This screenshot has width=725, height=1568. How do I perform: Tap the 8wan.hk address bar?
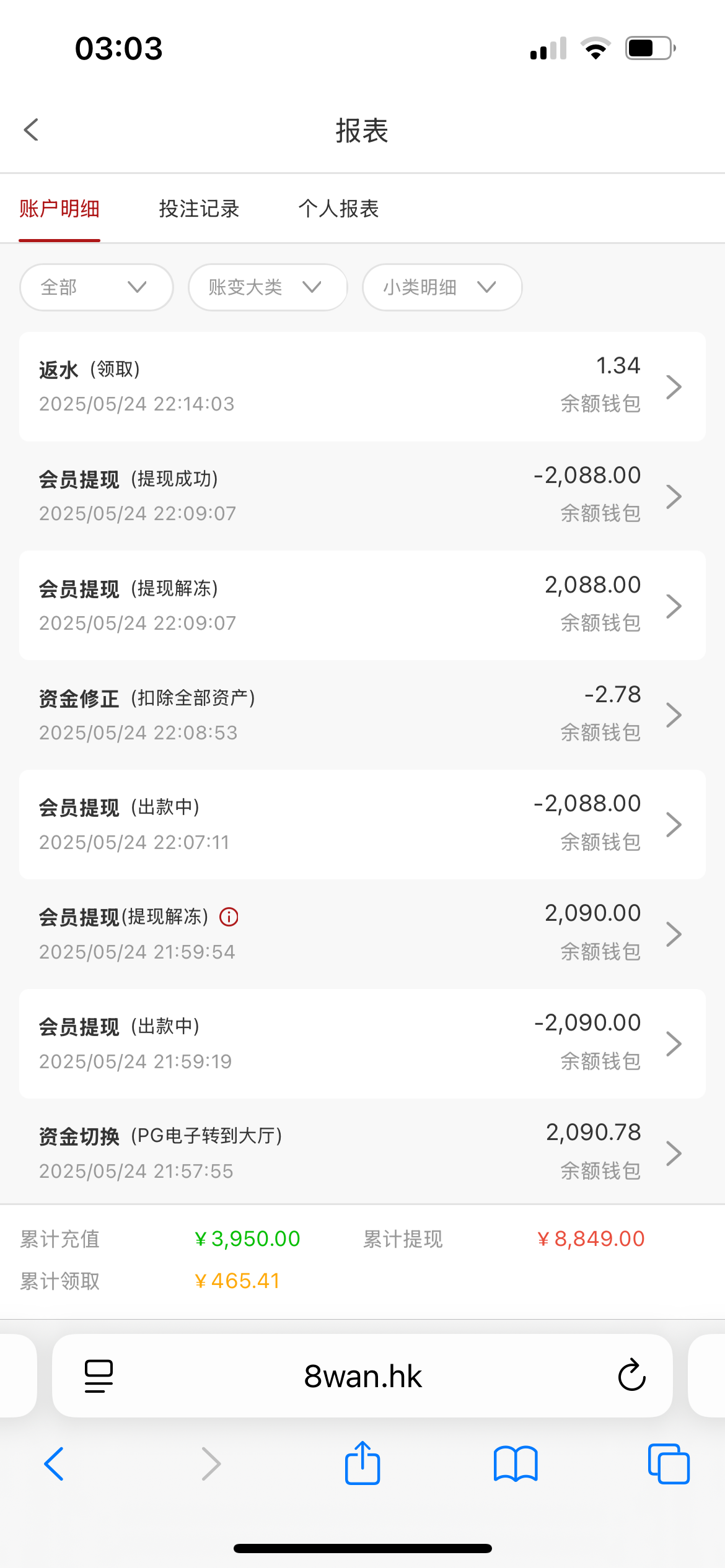[x=362, y=1376]
